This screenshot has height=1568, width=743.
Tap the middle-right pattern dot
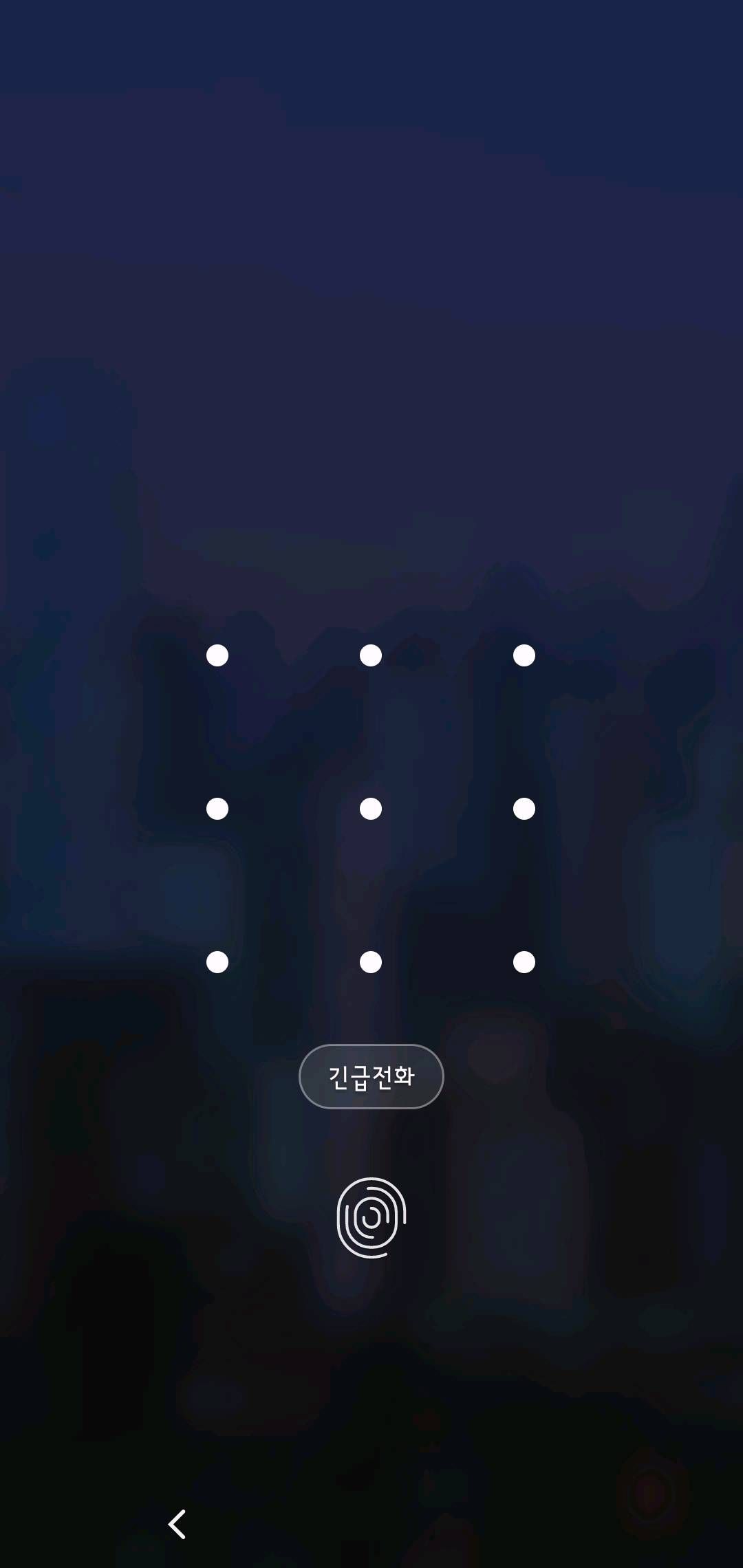524,809
